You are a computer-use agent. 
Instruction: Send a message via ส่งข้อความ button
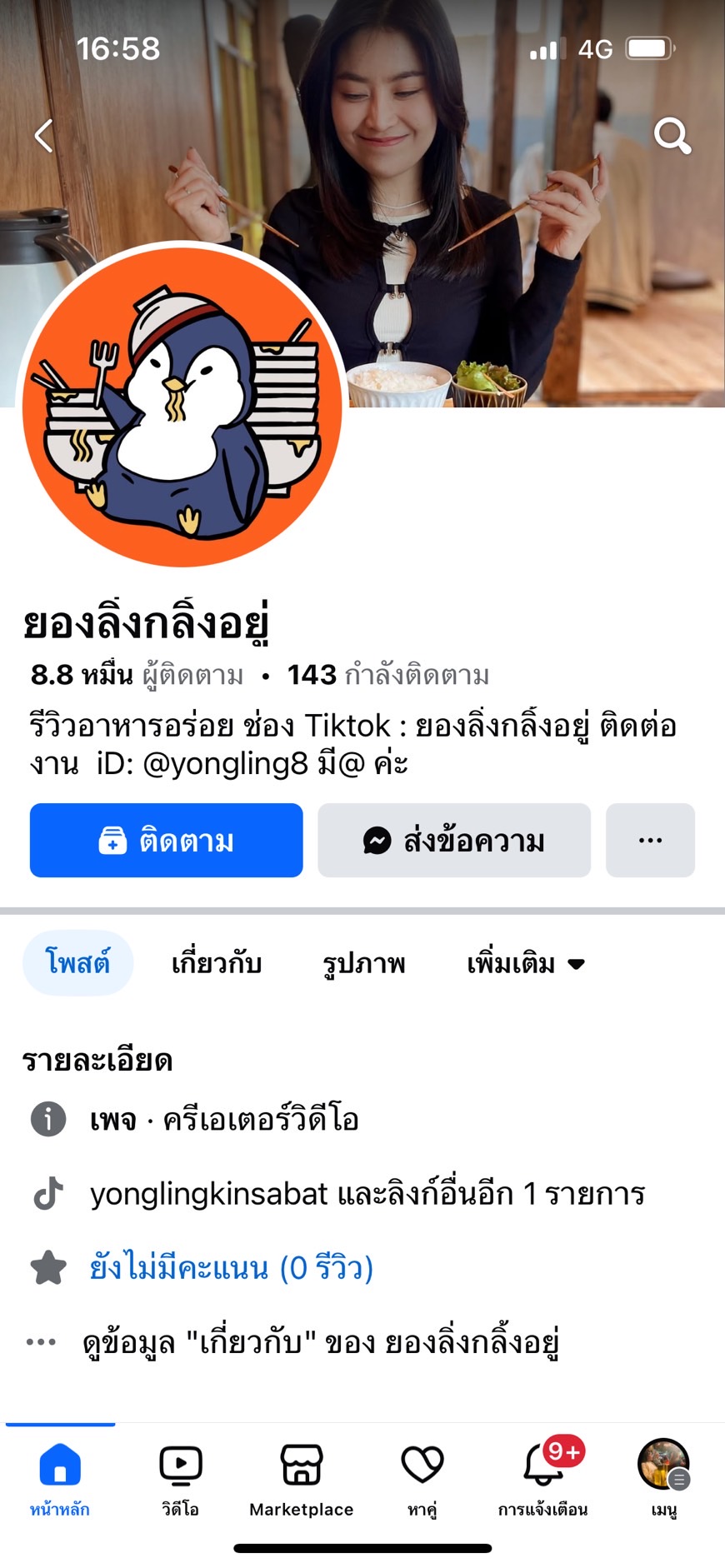[454, 840]
